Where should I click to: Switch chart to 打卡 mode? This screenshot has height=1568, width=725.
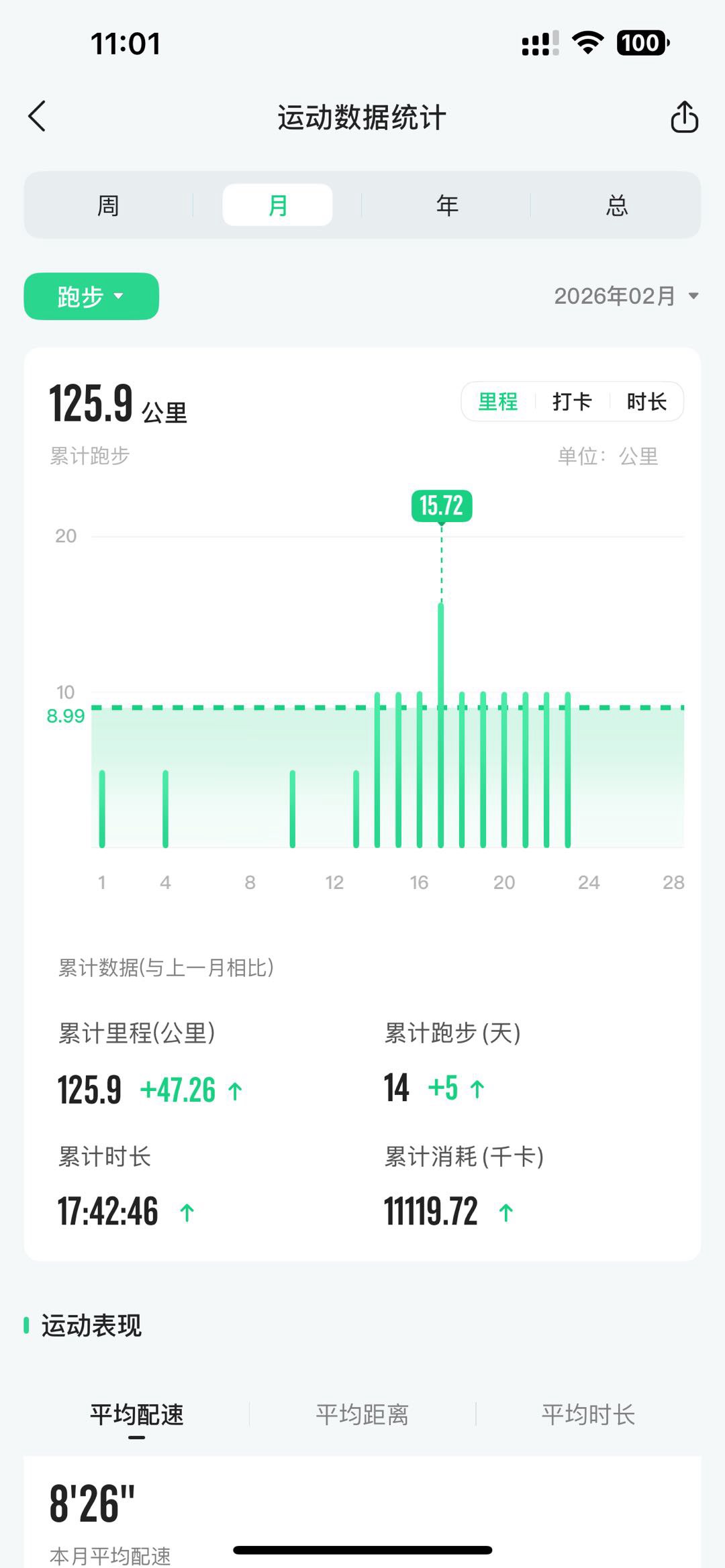572,402
